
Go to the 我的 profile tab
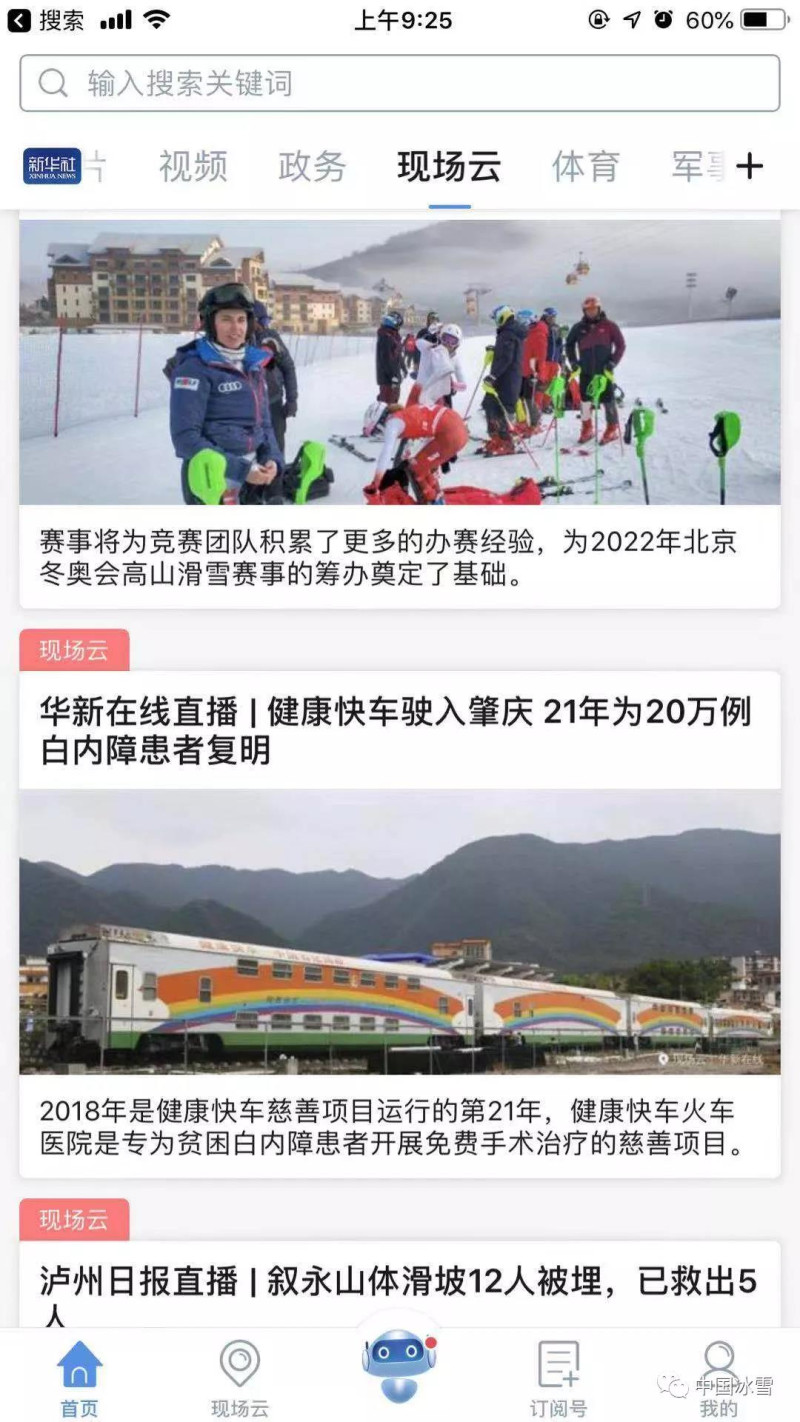point(718,1378)
